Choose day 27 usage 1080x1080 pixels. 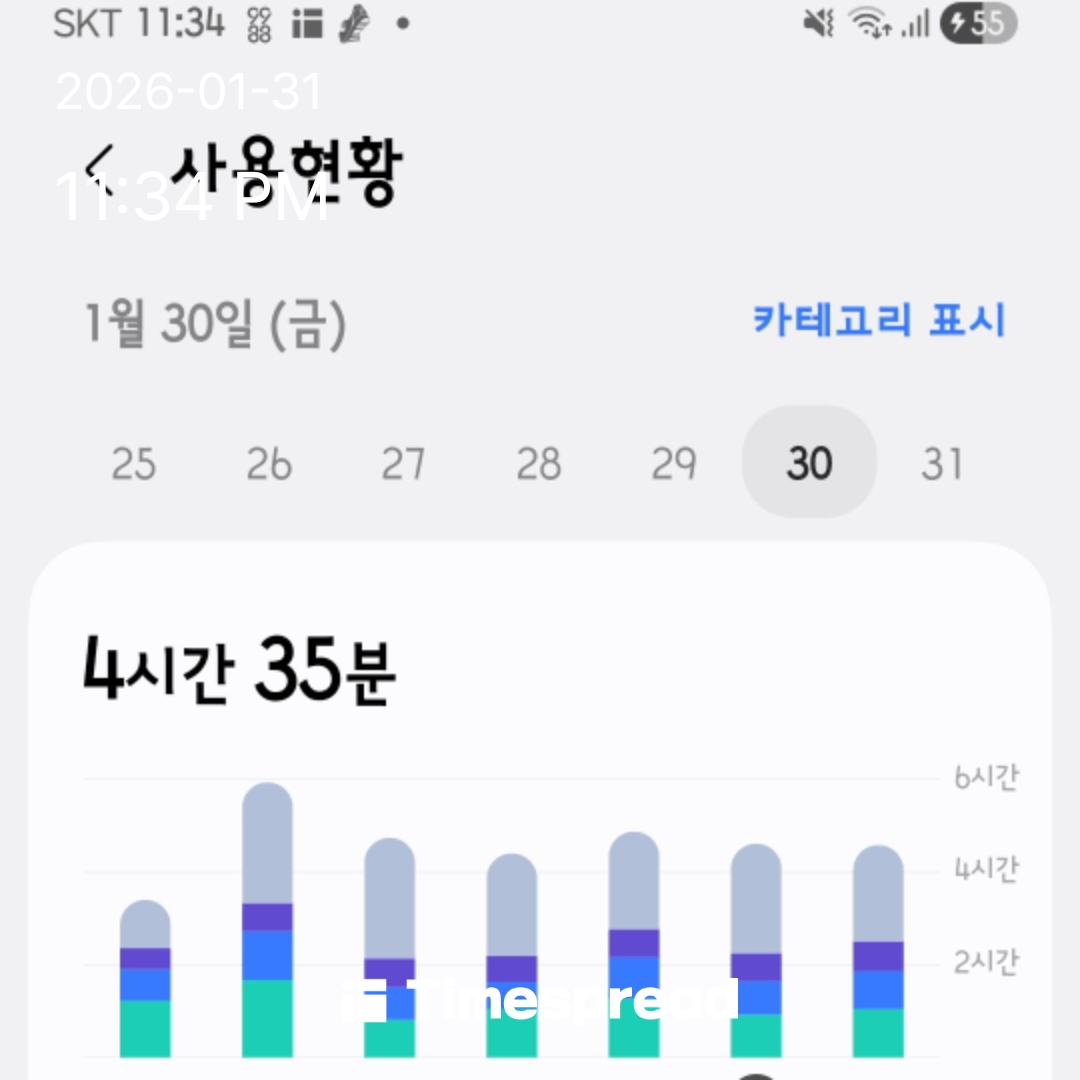404,464
